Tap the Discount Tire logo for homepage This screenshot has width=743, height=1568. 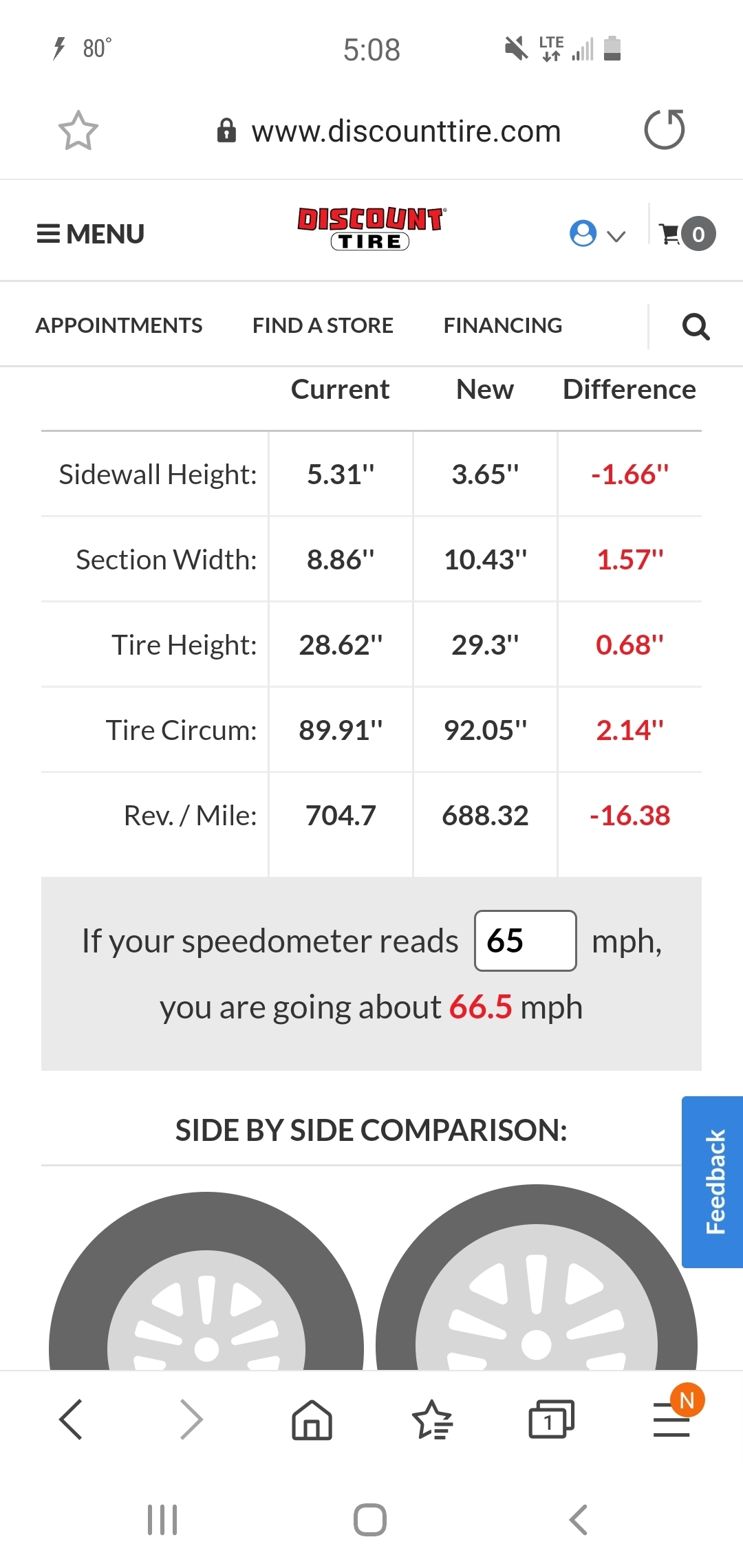pyautogui.click(x=371, y=228)
